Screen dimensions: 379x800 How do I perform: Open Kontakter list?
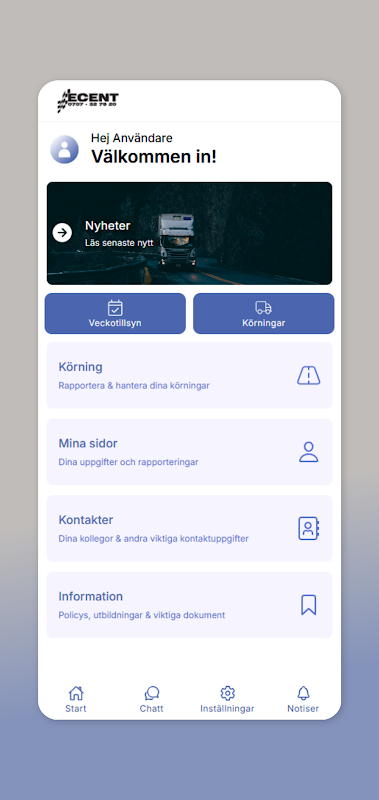pos(189,528)
